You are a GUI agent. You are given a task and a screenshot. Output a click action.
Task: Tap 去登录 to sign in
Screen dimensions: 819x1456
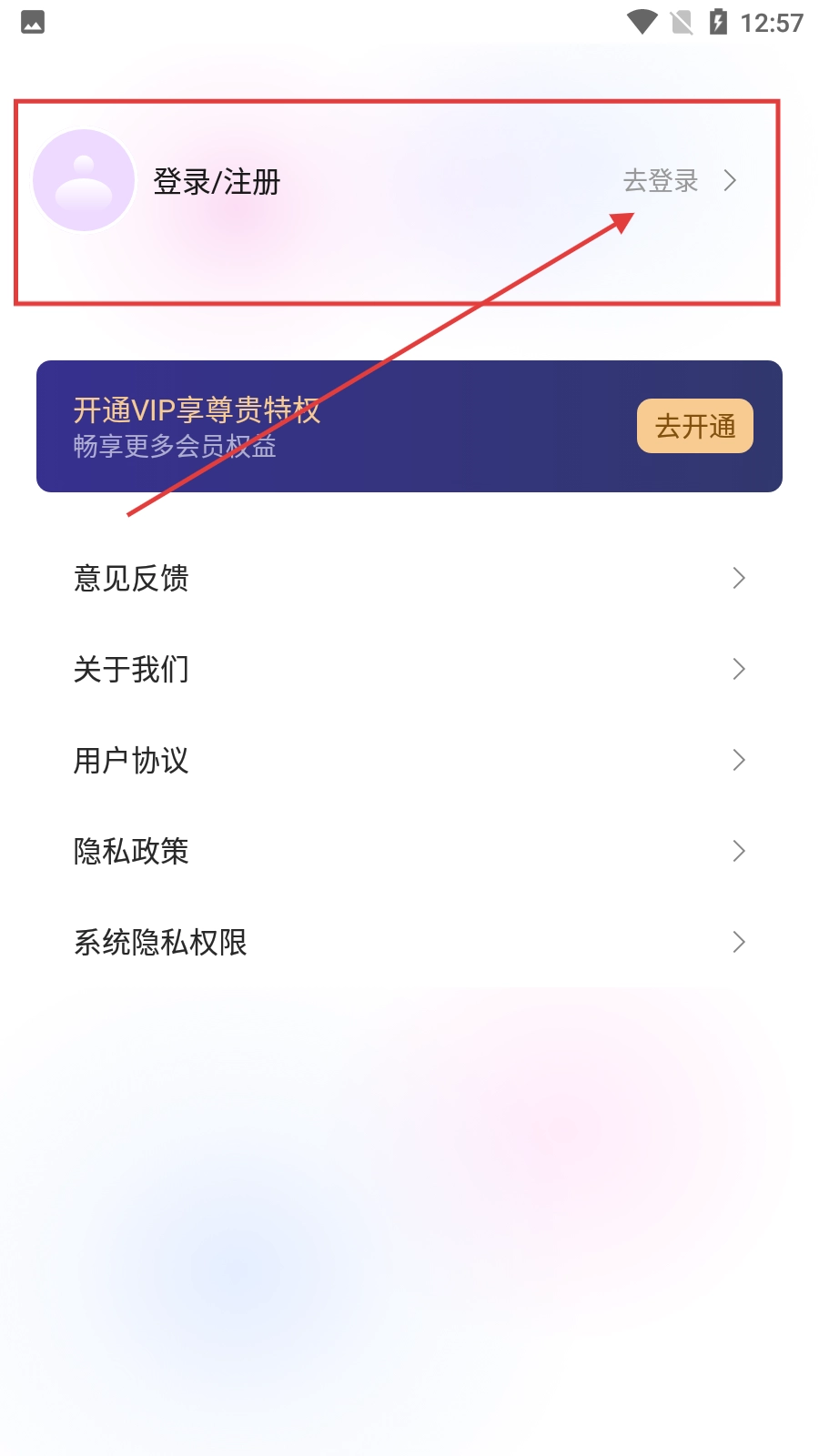(662, 181)
